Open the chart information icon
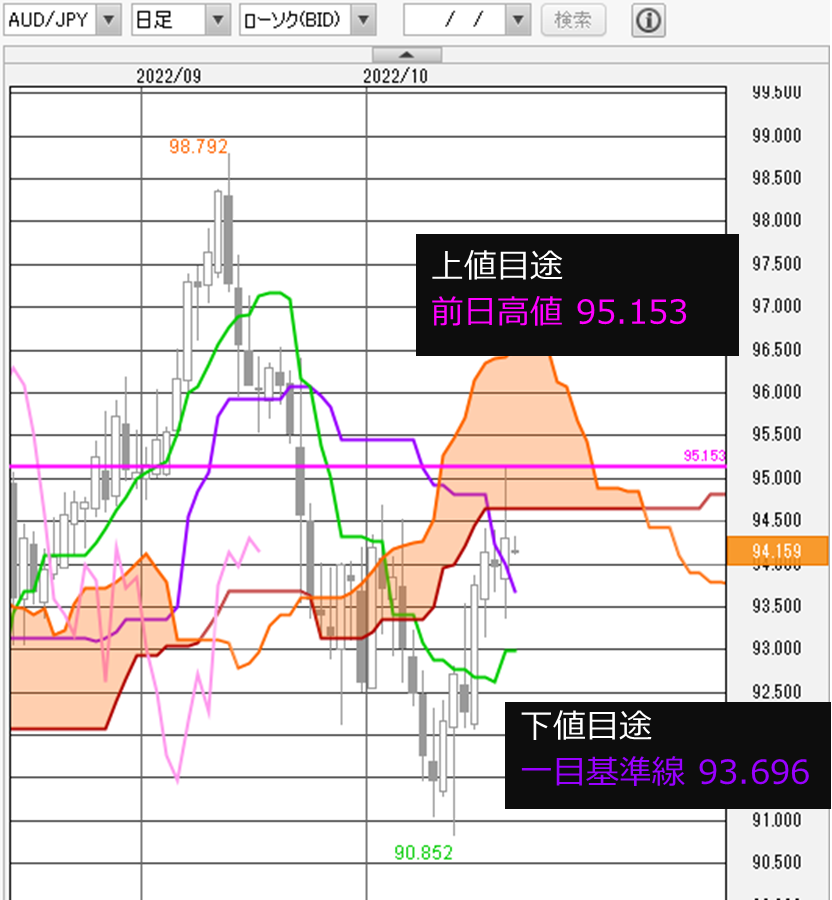The height and width of the screenshot is (900, 832). (x=649, y=20)
